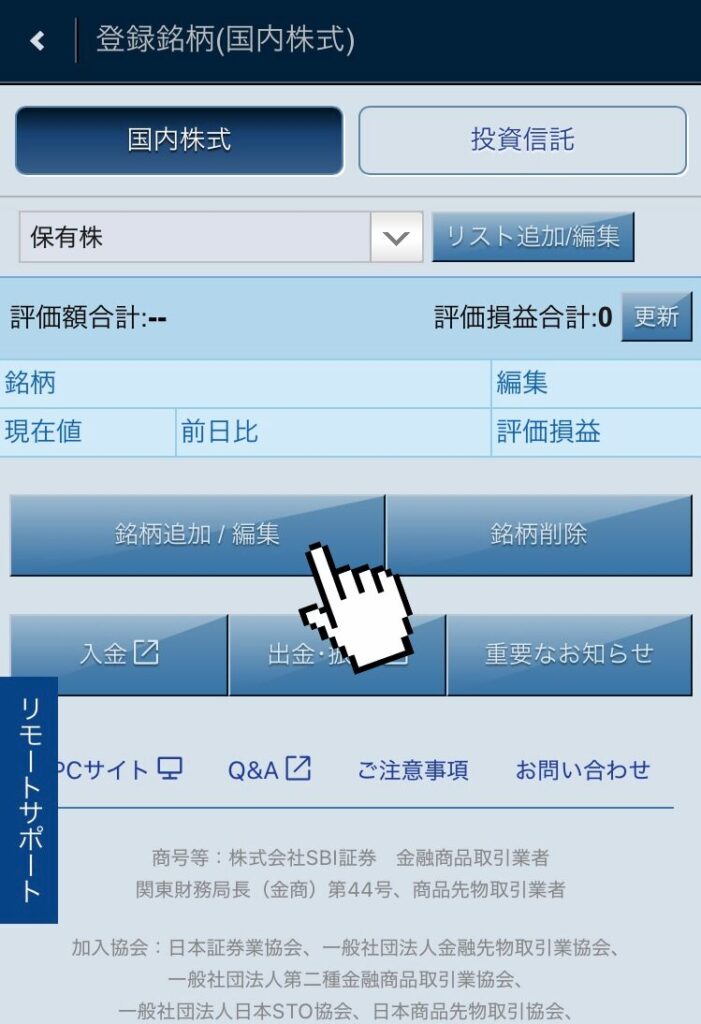701x1024 pixels.
Task: Switch to the 投資信託 tab
Action: pos(522,140)
